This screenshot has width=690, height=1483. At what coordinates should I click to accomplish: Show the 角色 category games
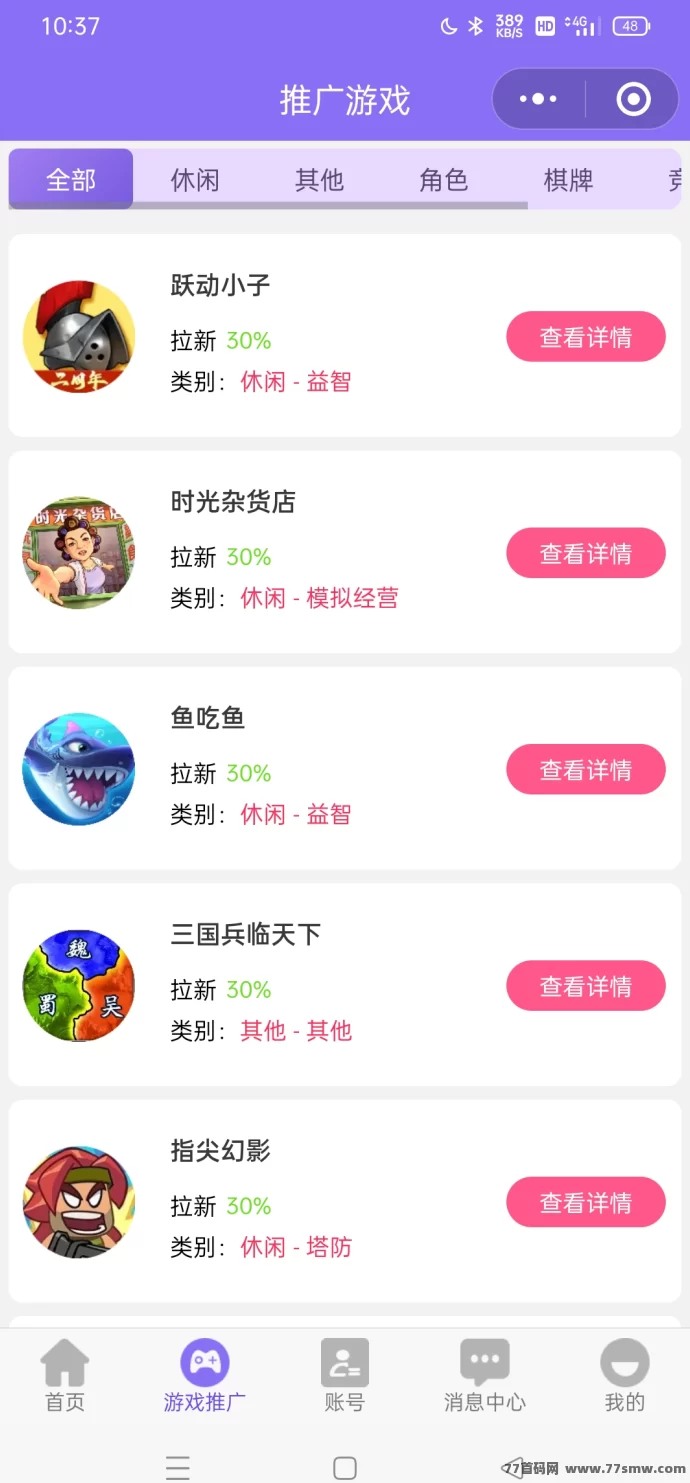click(443, 180)
